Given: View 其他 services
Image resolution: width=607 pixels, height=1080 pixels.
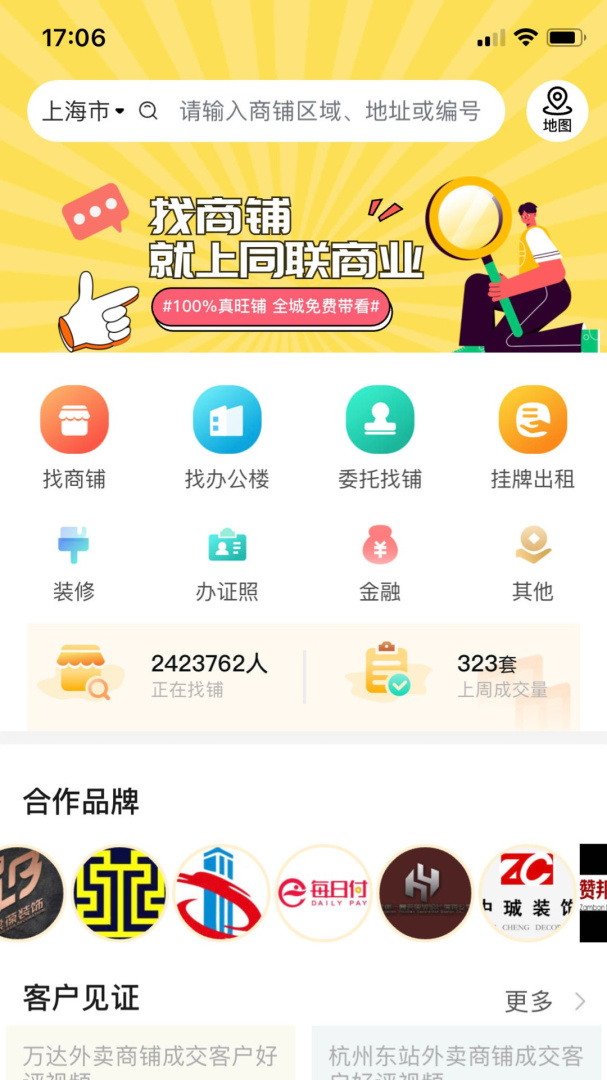Looking at the screenshot, I should point(532,564).
